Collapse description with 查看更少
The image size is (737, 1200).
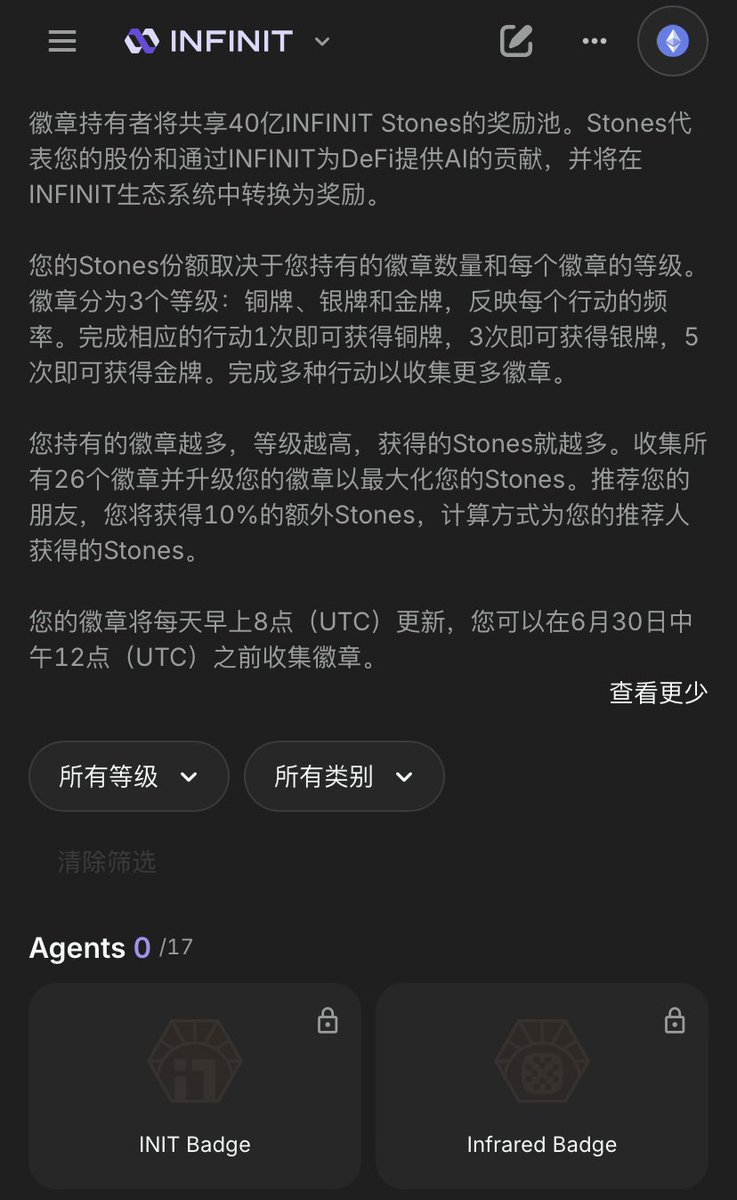[658, 692]
